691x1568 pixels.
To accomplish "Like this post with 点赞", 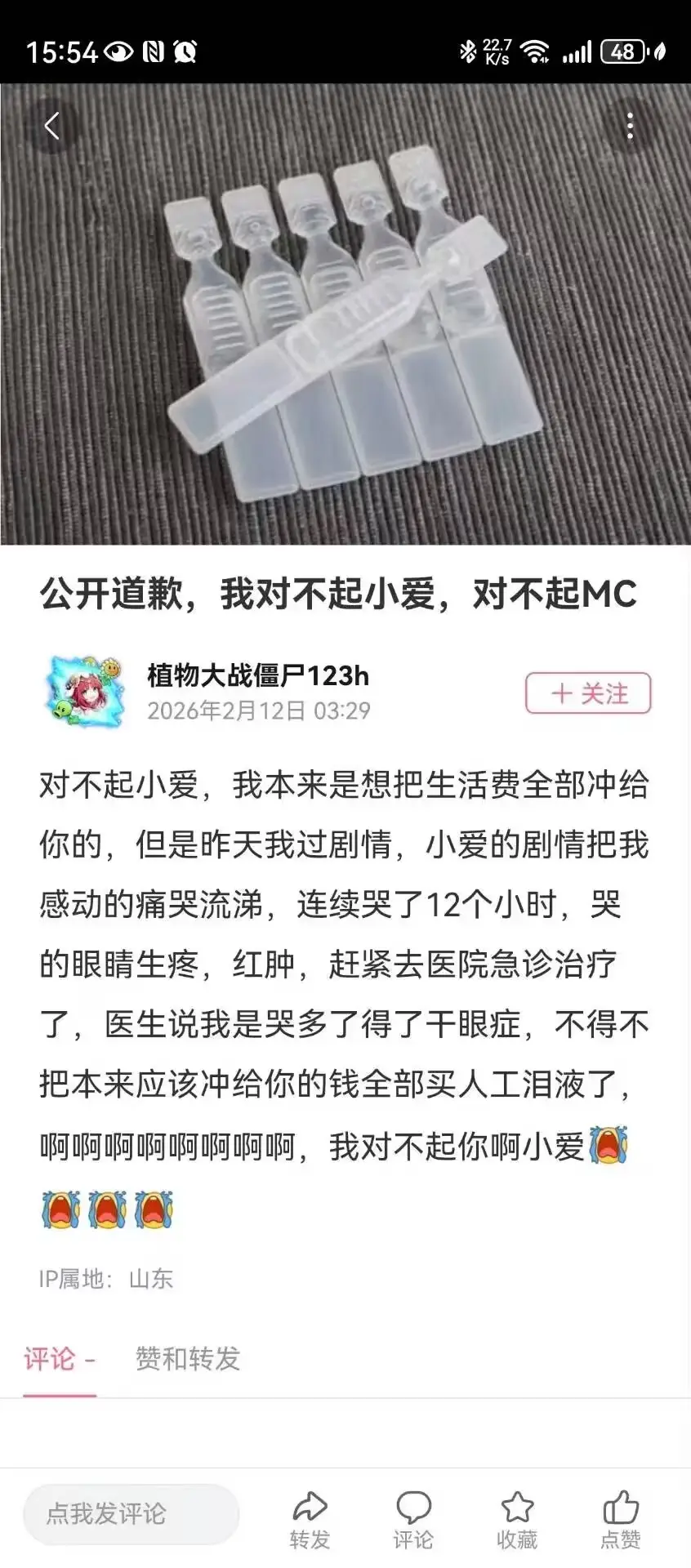I will tap(621, 1521).
